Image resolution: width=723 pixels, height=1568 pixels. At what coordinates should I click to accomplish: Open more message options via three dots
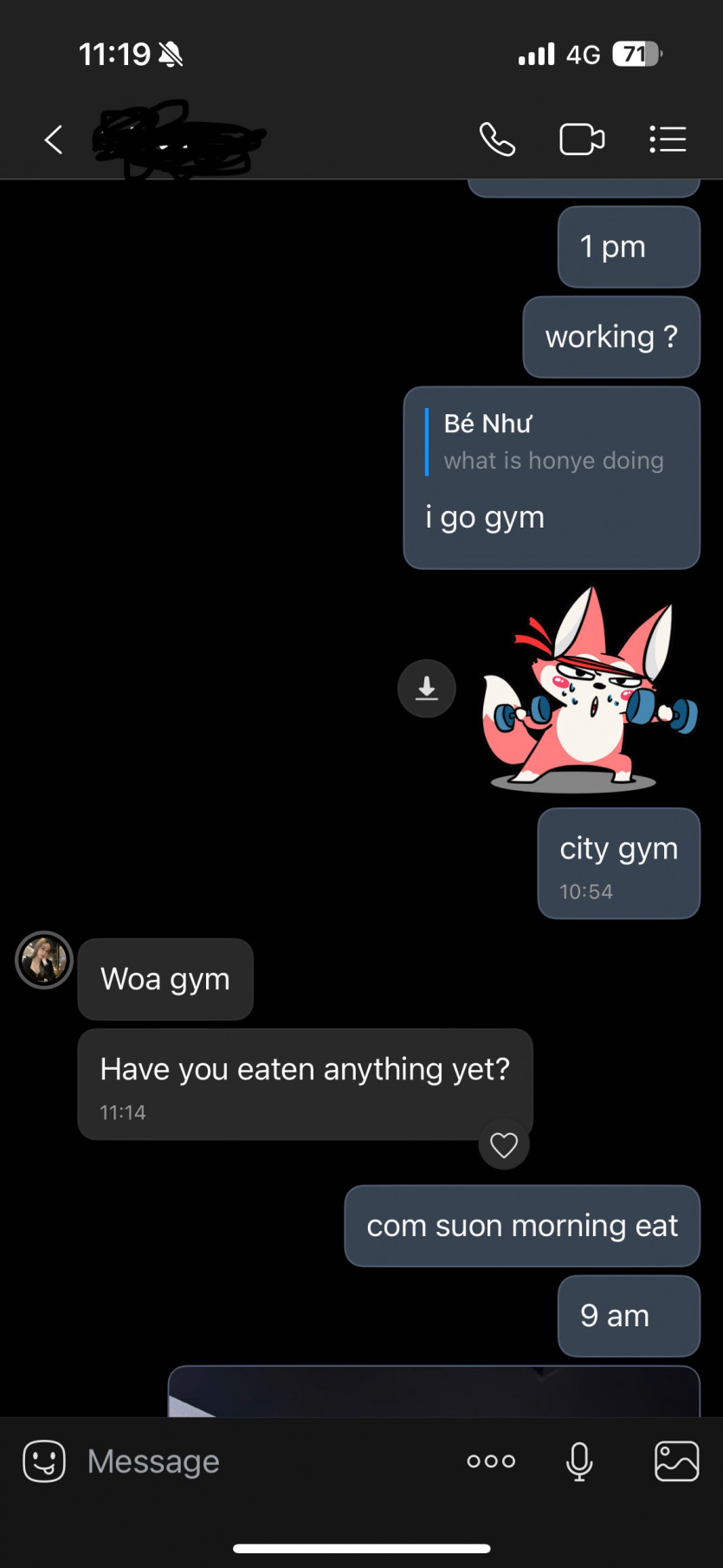coord(490,1461)
